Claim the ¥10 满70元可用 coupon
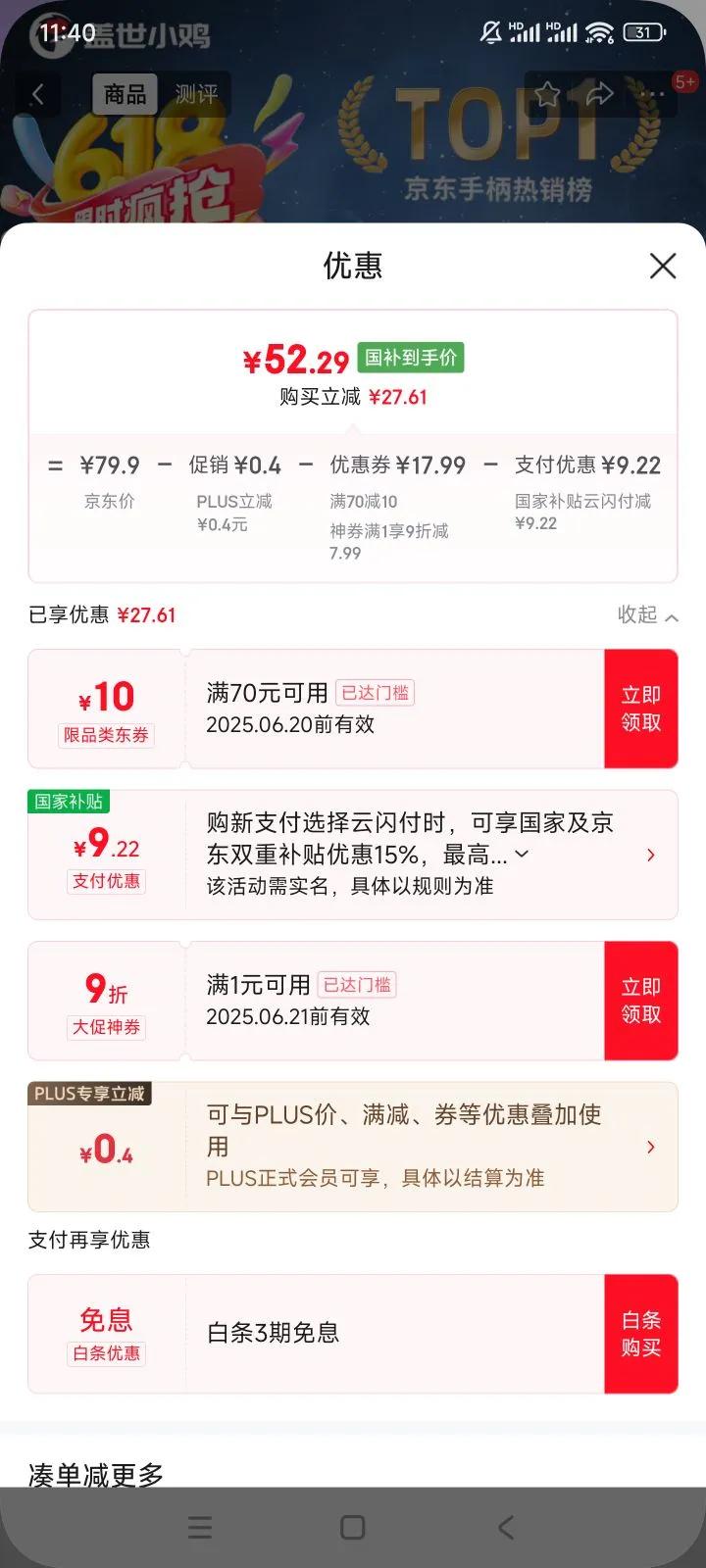Screen dimensions: 706x1568 point(640,709)
